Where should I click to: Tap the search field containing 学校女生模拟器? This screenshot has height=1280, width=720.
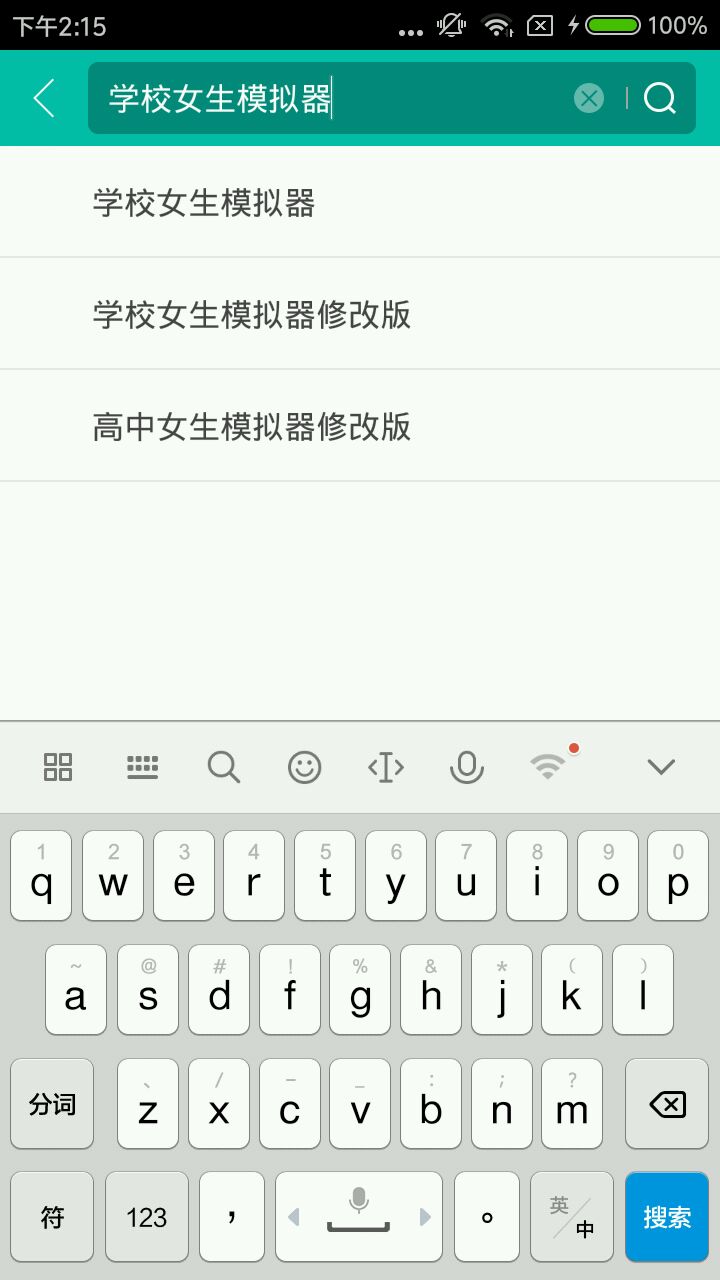click(x=330, y=98)
